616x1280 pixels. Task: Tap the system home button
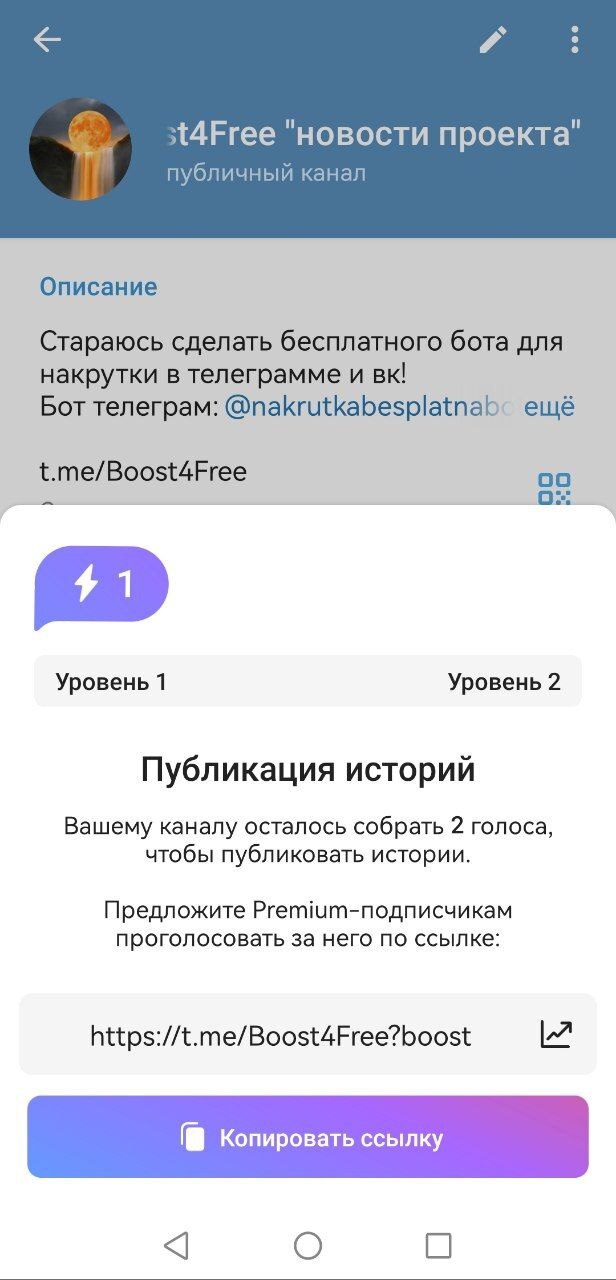(308, 1245)
